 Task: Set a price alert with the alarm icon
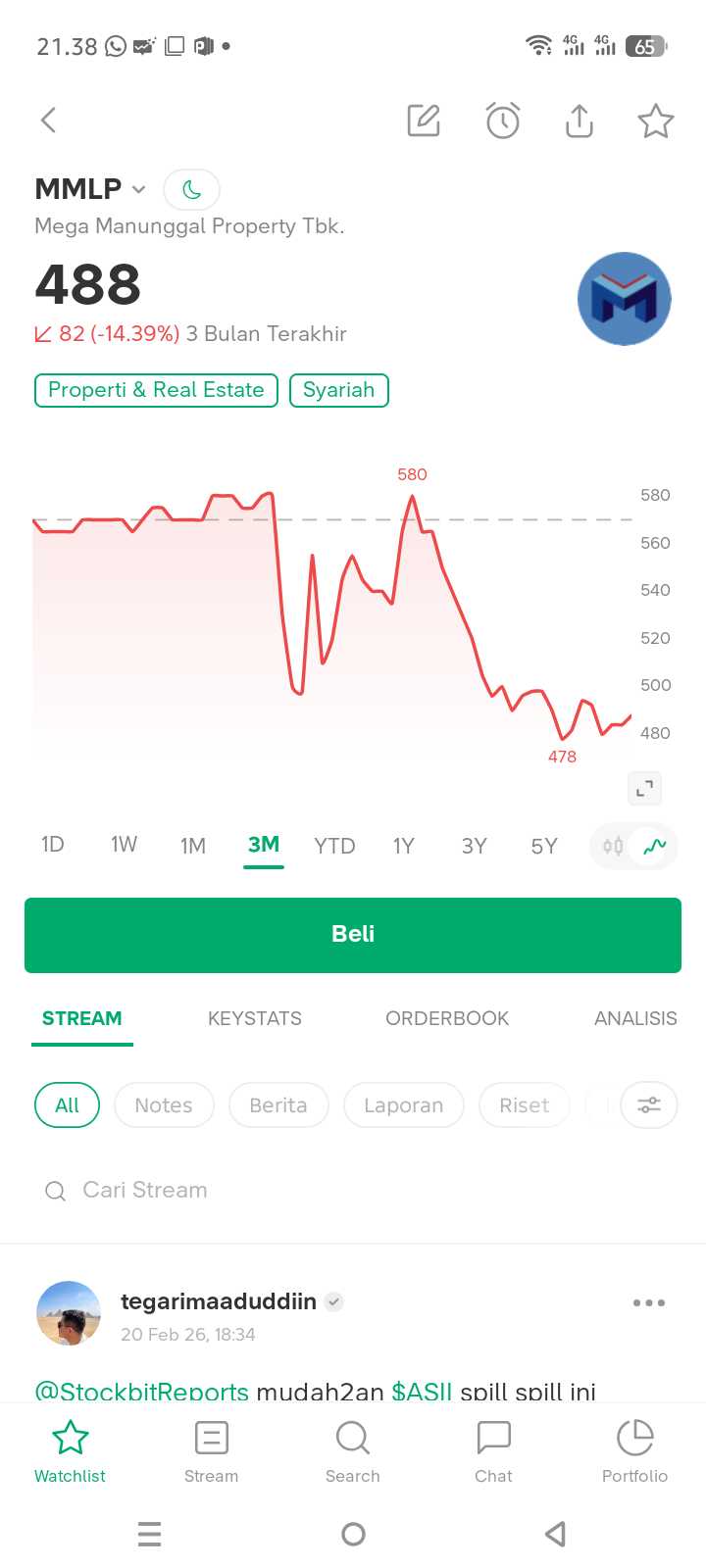point(503,121)
